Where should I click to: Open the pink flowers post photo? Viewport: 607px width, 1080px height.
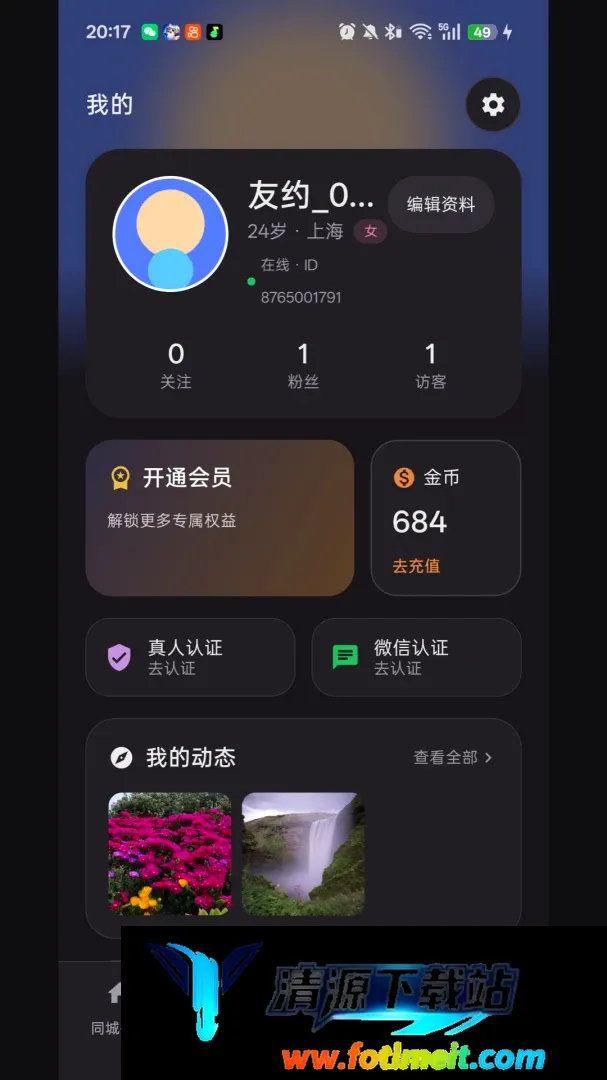point(170,854)
